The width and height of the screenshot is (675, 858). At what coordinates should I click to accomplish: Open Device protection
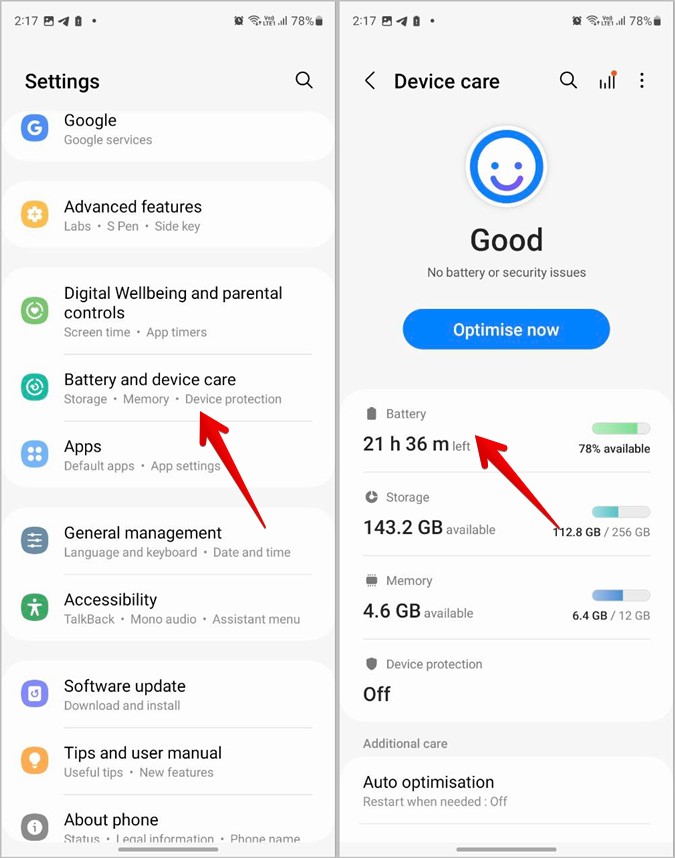505,679
